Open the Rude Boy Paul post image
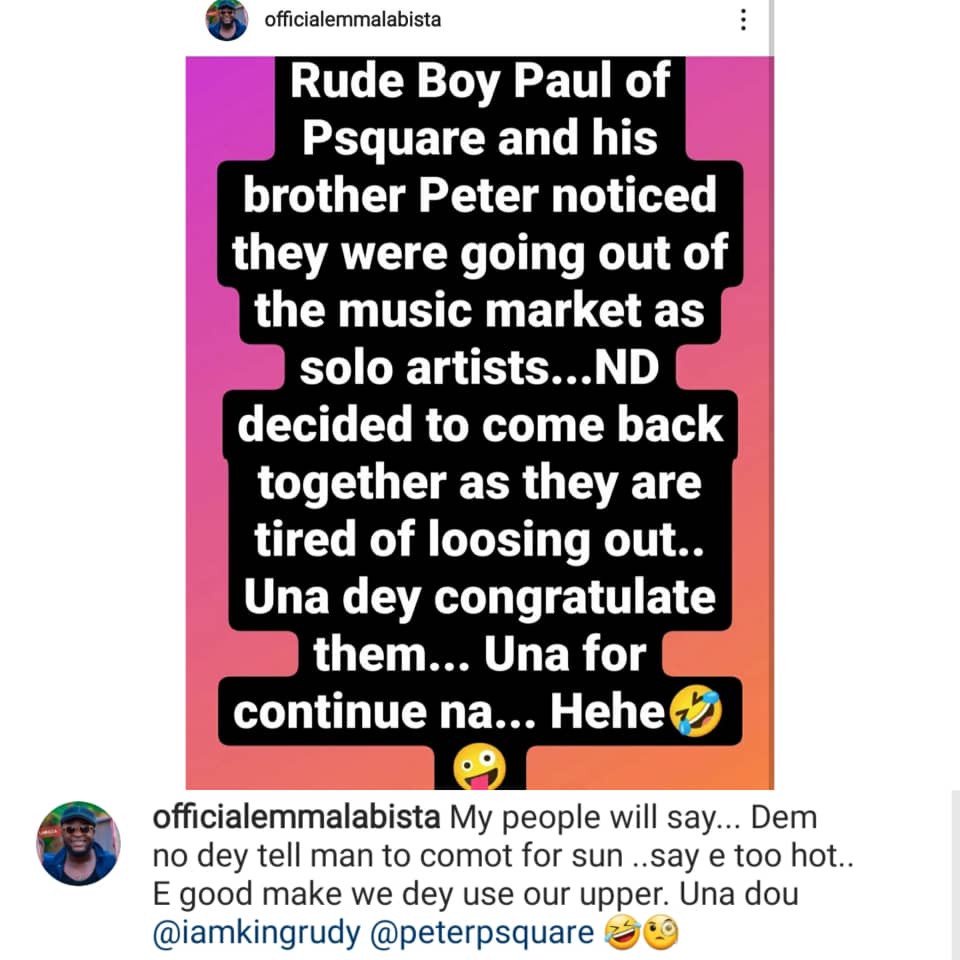 (479, 420)
